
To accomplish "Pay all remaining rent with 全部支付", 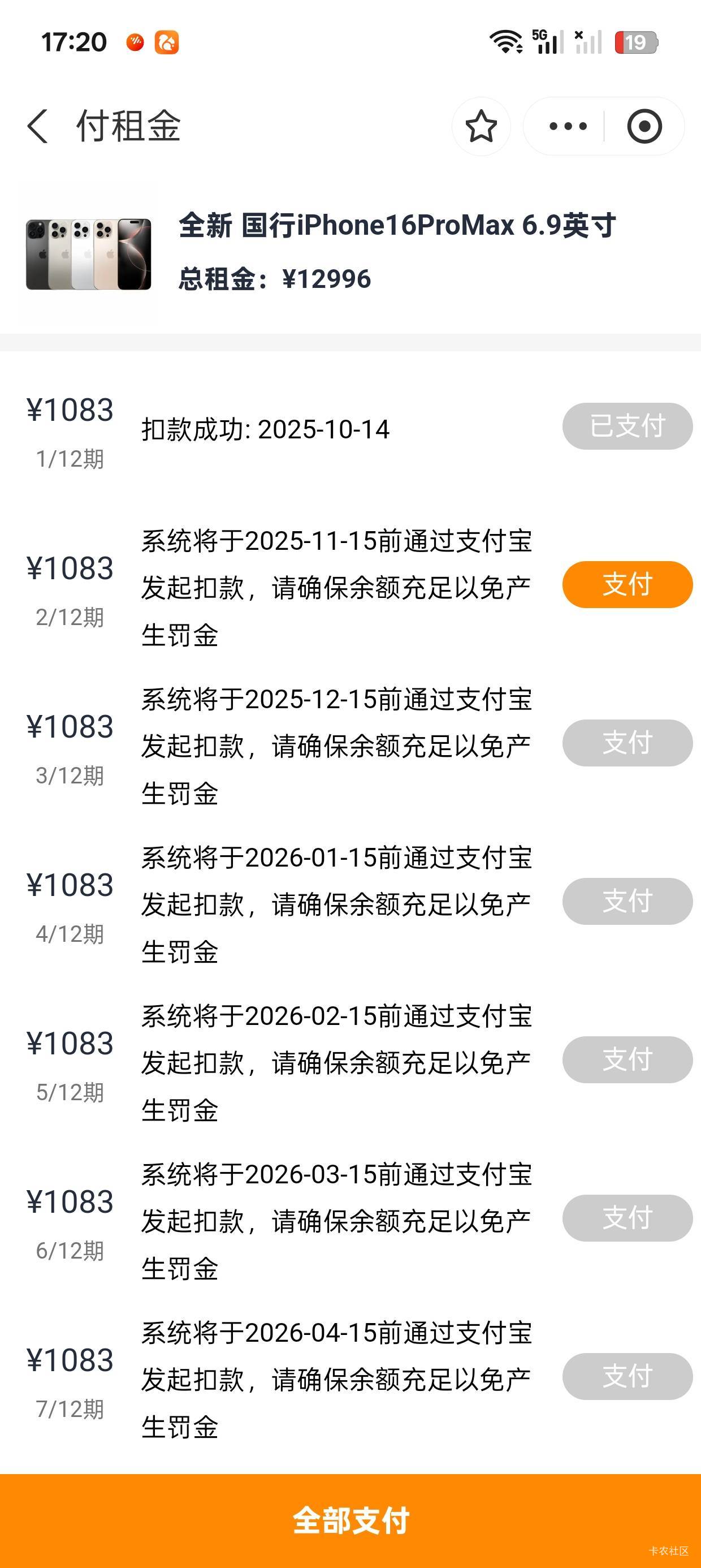I will [350, 1520].
